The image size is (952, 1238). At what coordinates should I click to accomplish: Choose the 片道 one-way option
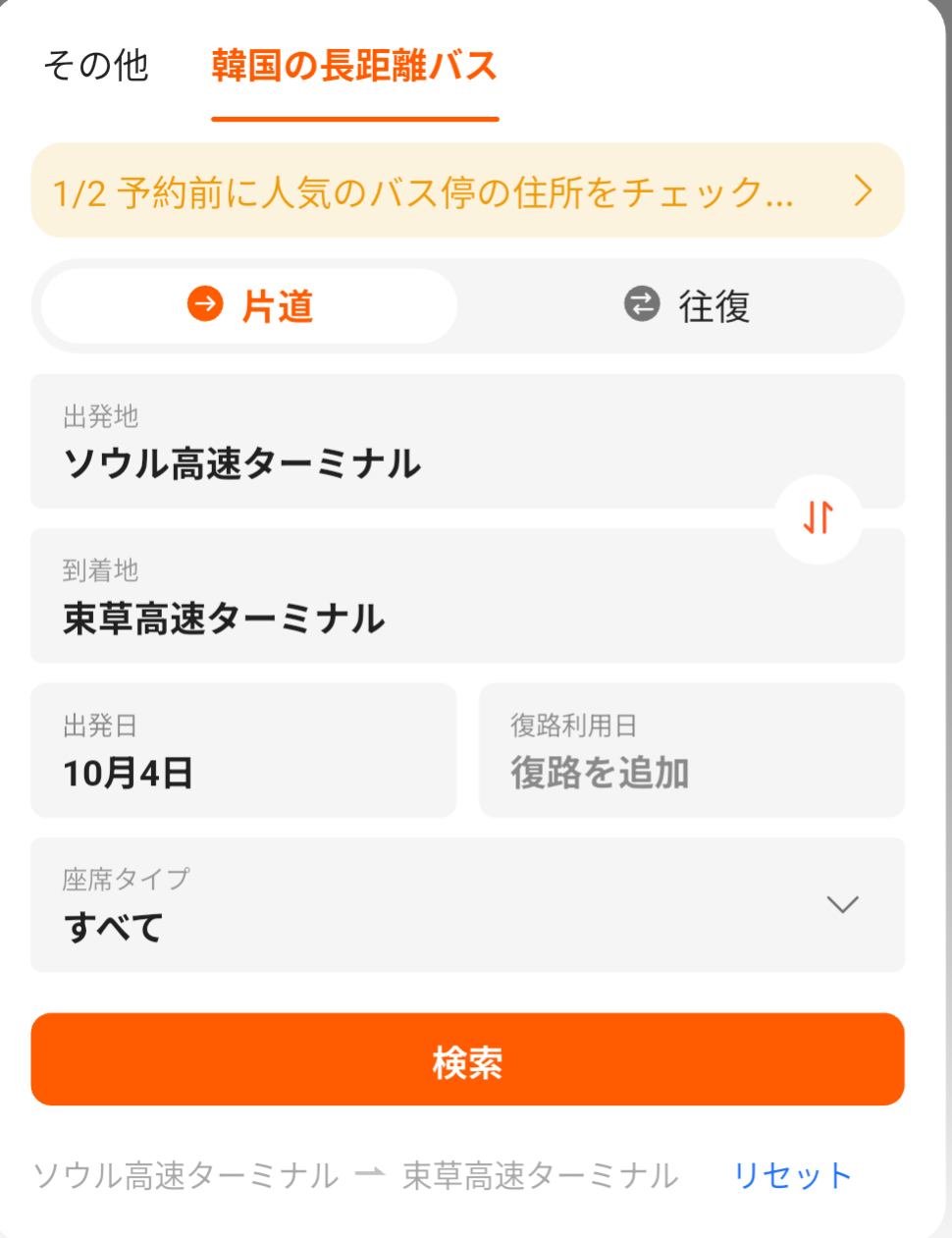pos(249,306)
